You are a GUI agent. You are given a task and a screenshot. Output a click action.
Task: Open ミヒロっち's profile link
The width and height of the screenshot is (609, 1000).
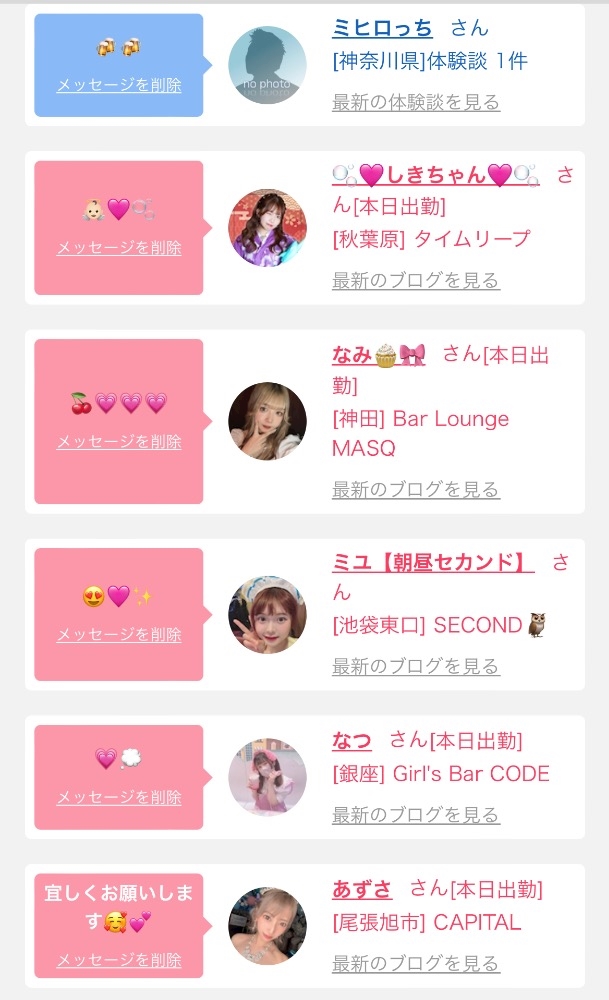(x=382, y=28)
